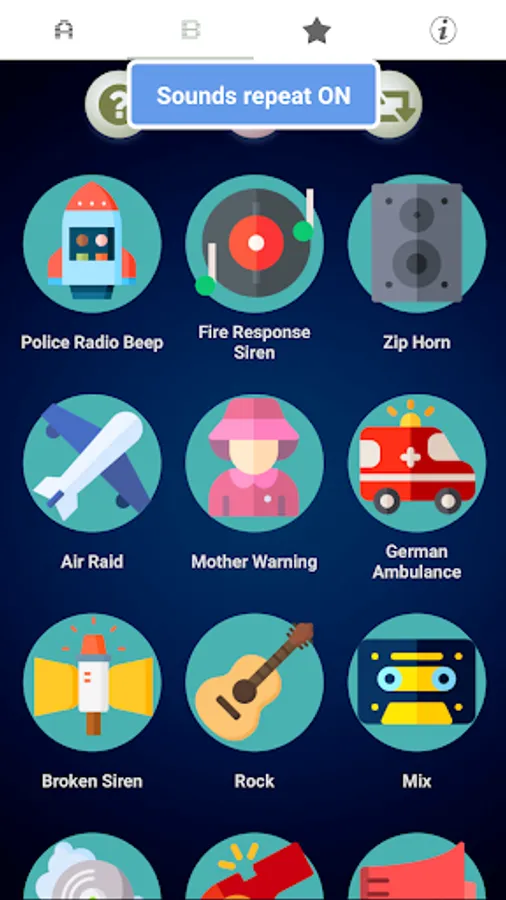Play the Rock guitar sound
The width and height of the screenshot is (506, 900).
(x=254, y=682)
